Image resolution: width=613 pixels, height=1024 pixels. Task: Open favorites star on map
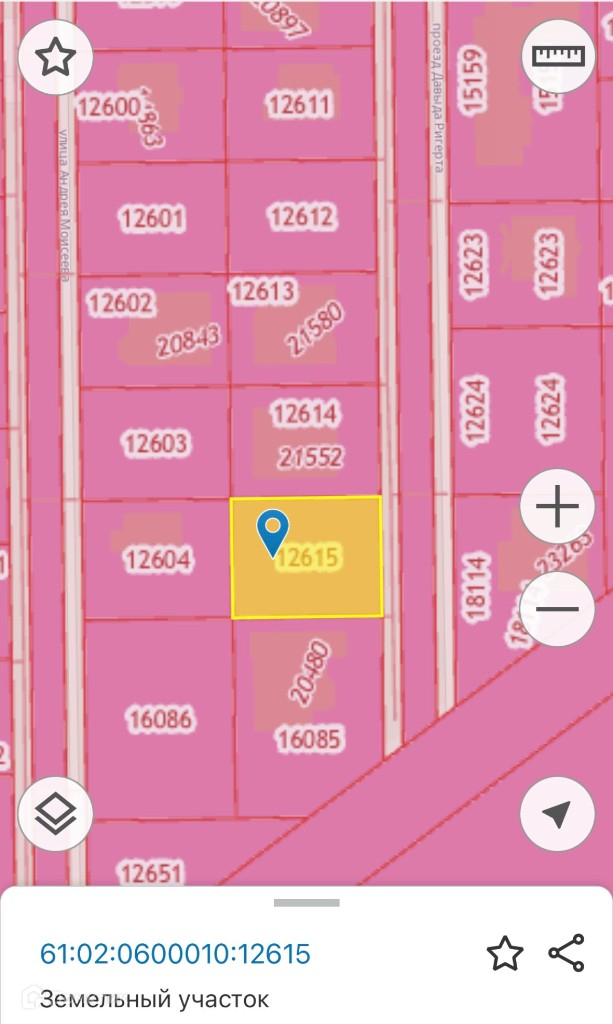[55, 57]
